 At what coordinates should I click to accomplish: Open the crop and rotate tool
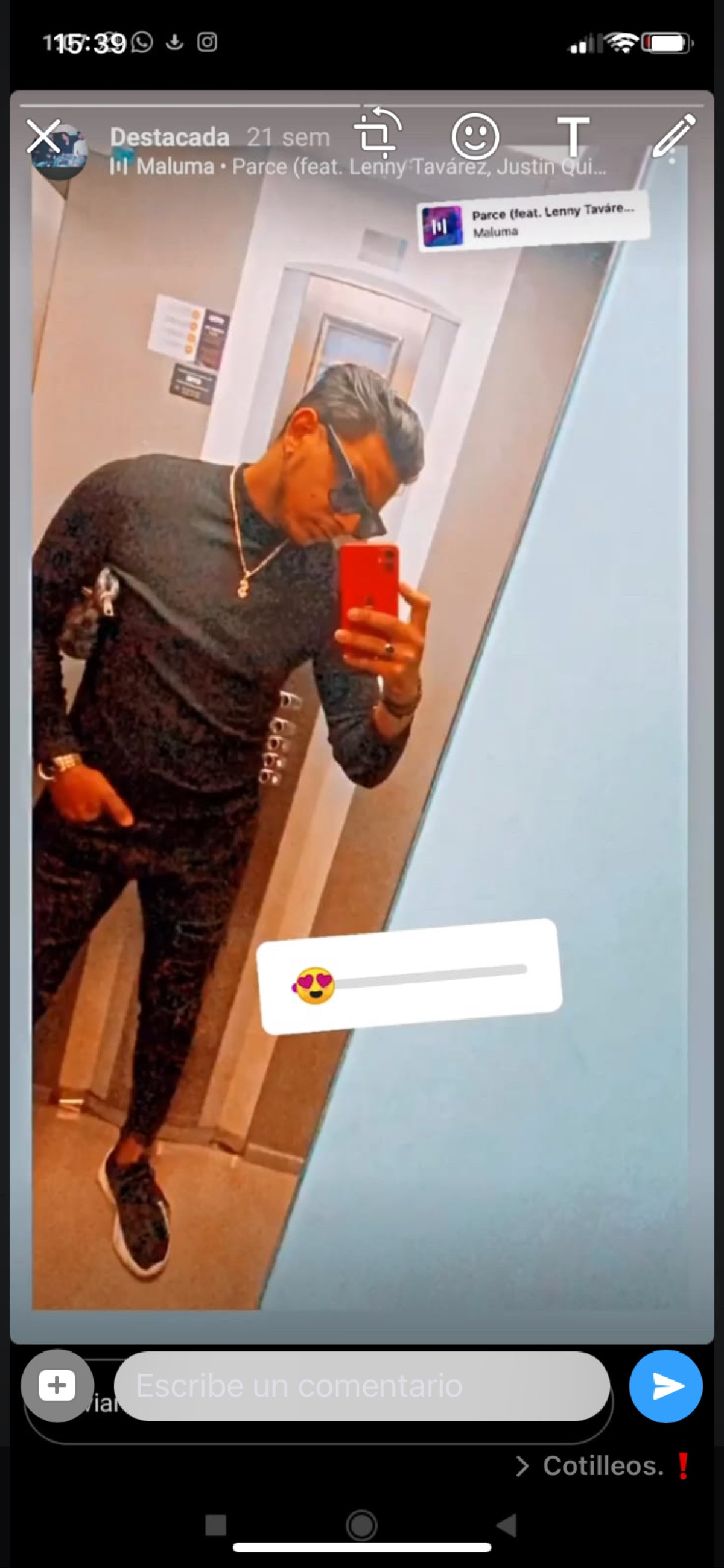click(x=377, y=134)
